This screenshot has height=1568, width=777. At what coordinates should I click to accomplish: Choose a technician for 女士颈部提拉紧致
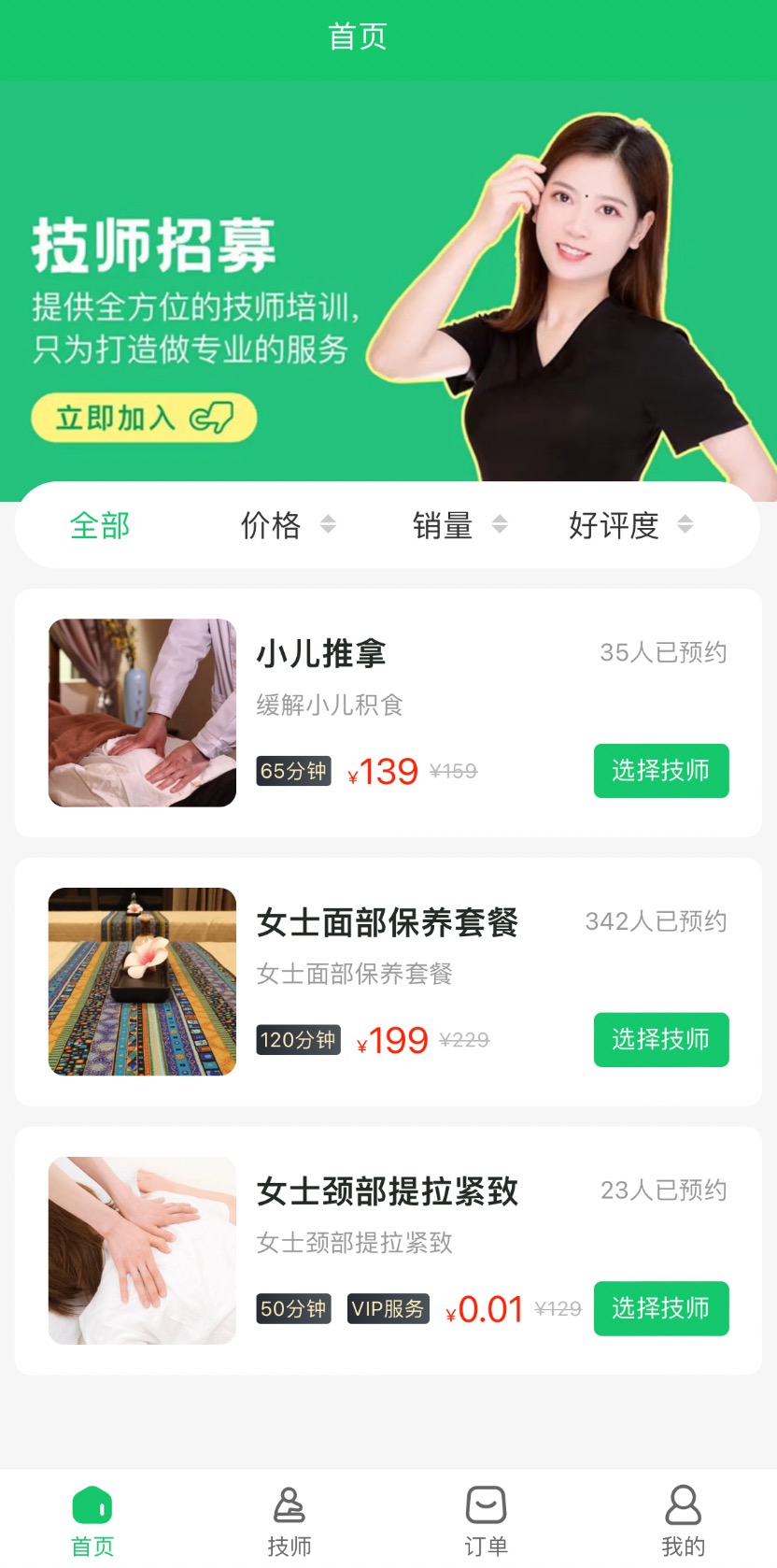tap(661, 1308)
